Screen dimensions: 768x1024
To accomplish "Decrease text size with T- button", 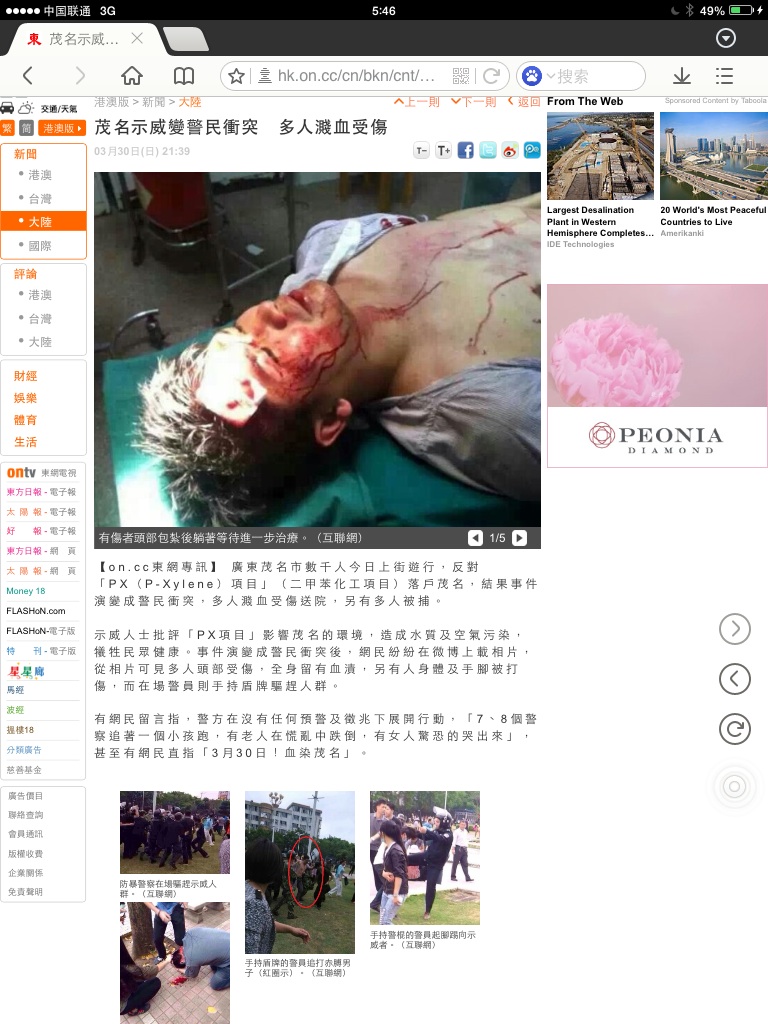I will pos(421,151).
